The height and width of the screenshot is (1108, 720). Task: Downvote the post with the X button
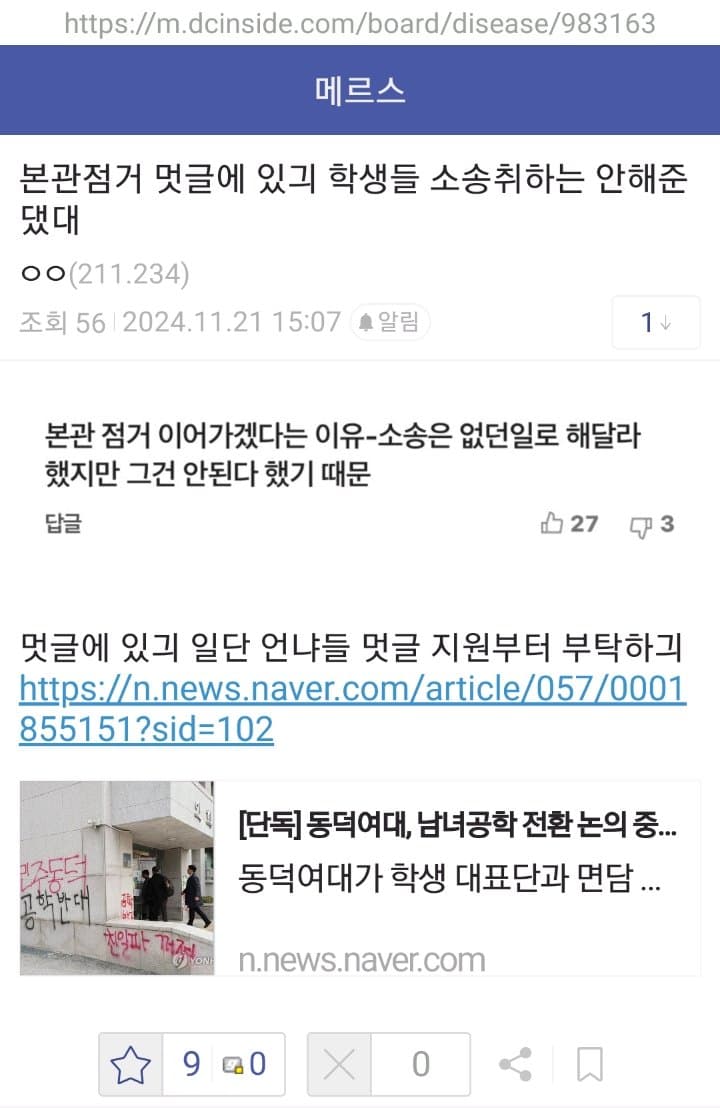tap(340, 1064)
